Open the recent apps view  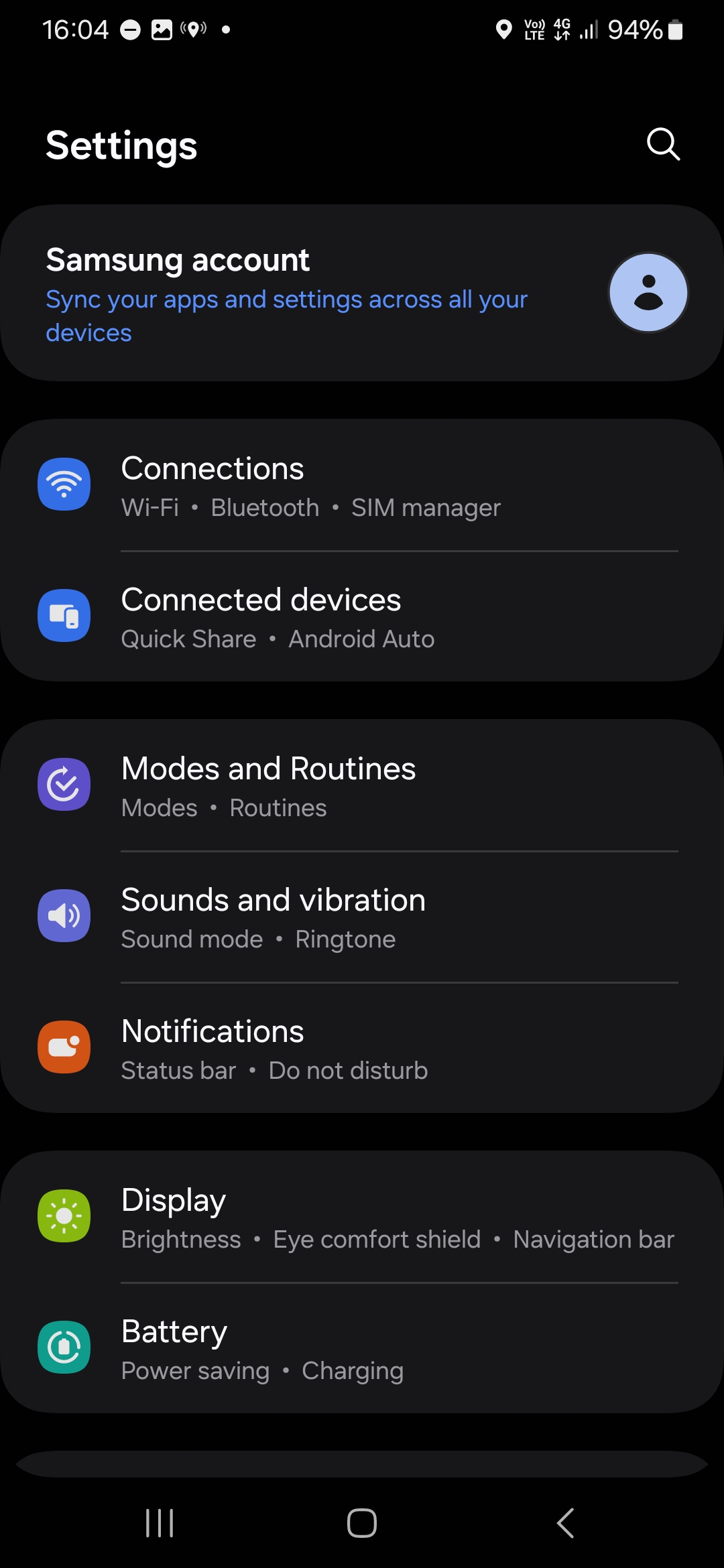[x=160, y=1523]
